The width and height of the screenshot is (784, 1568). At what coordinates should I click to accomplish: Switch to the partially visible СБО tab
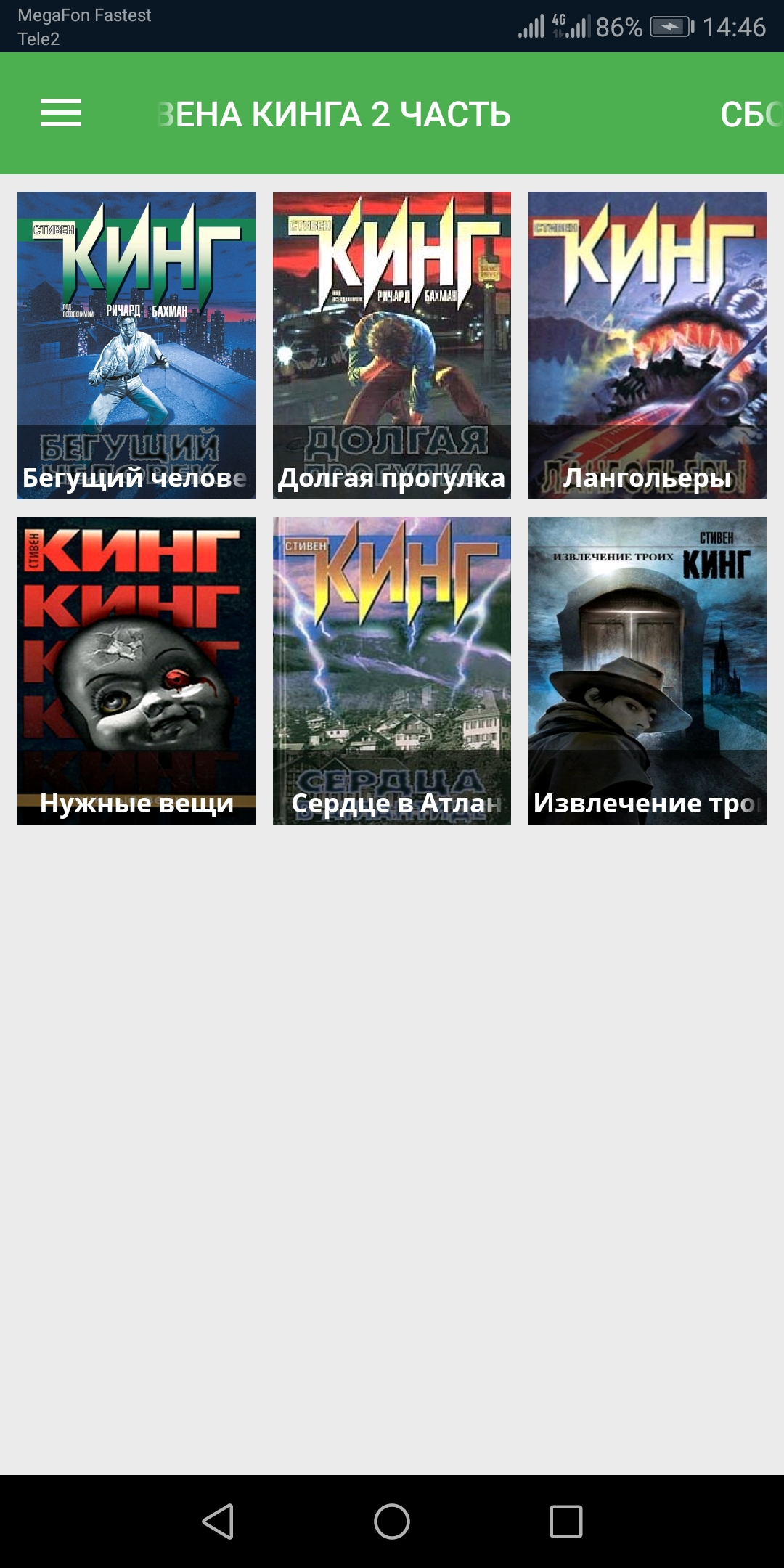pos(751,115)
